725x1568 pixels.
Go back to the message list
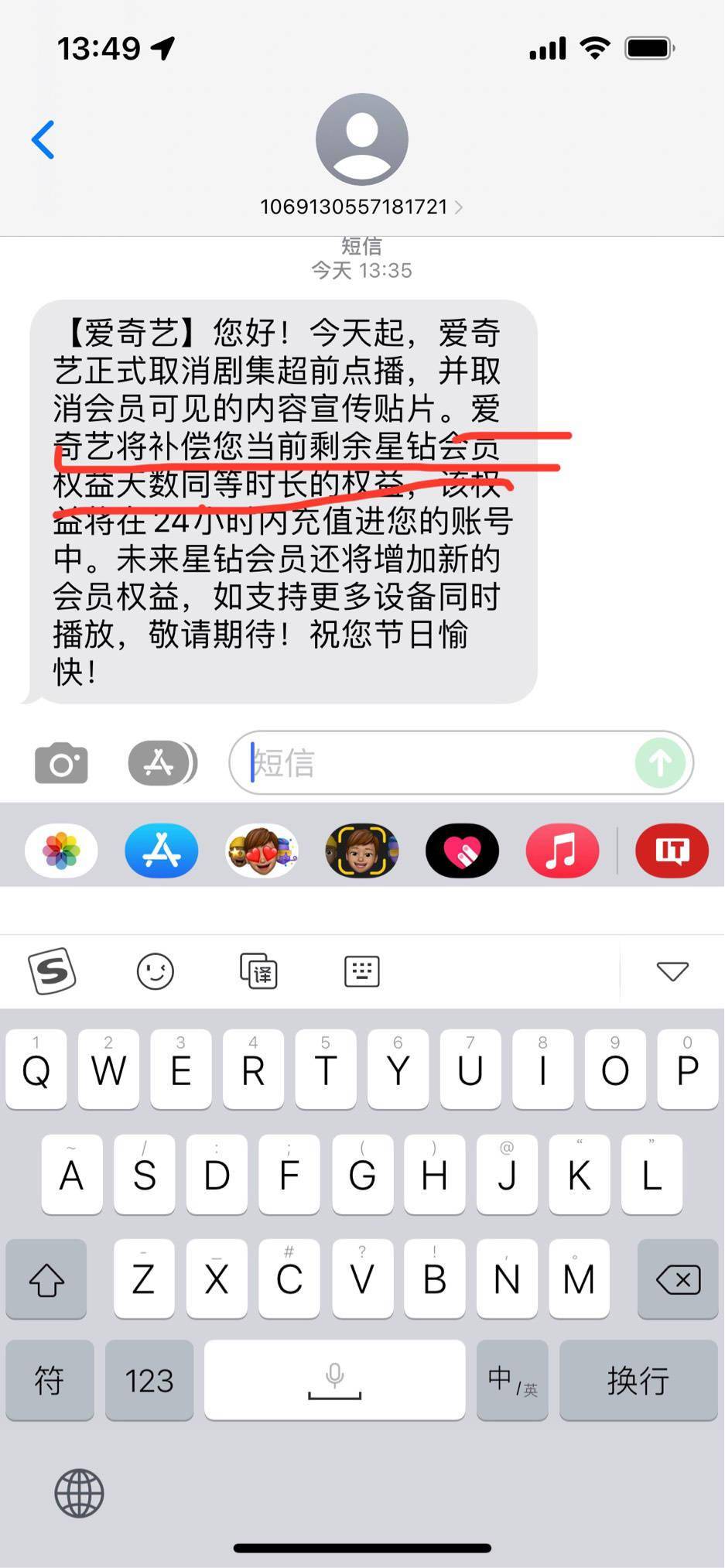[x=43, y=140]
